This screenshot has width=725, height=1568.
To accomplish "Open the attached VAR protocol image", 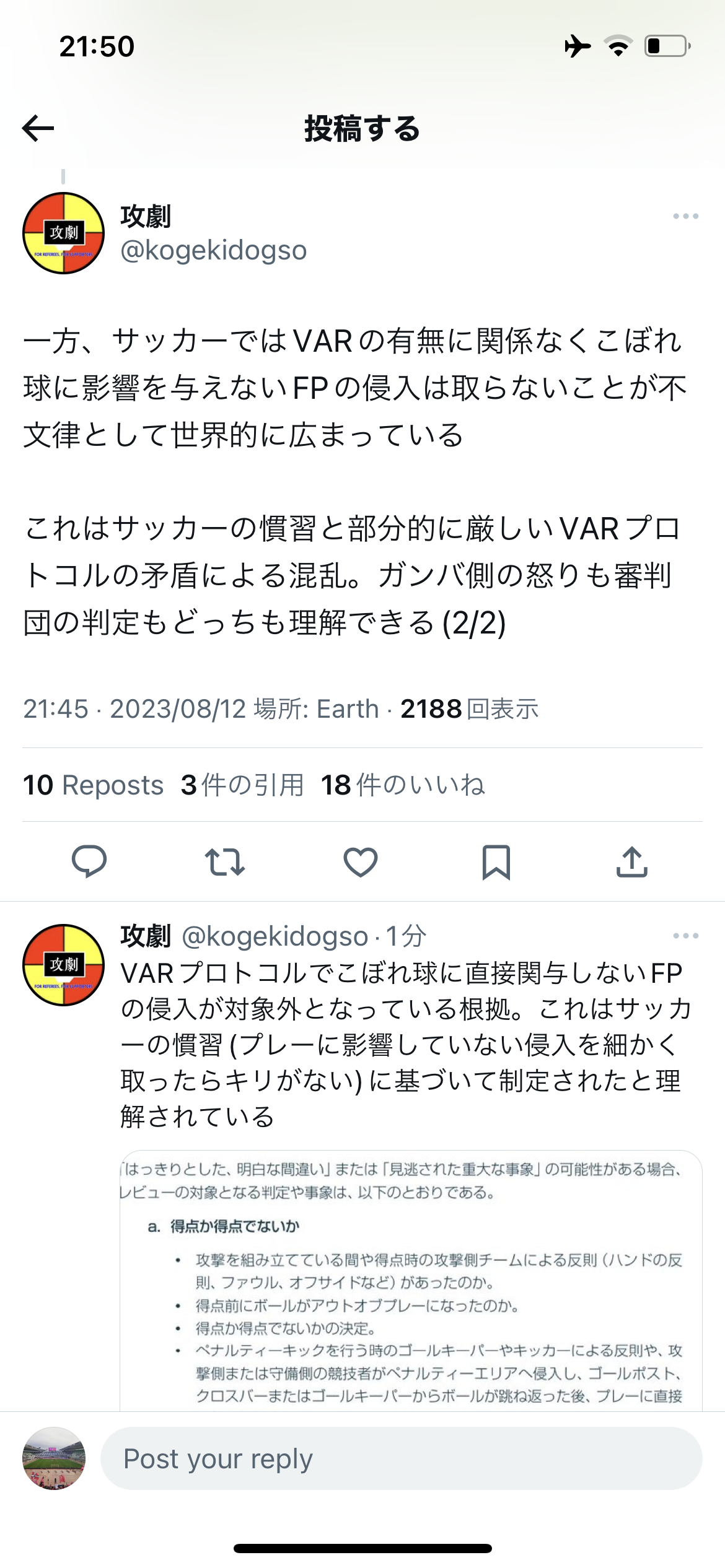I will click(411, 1280).
